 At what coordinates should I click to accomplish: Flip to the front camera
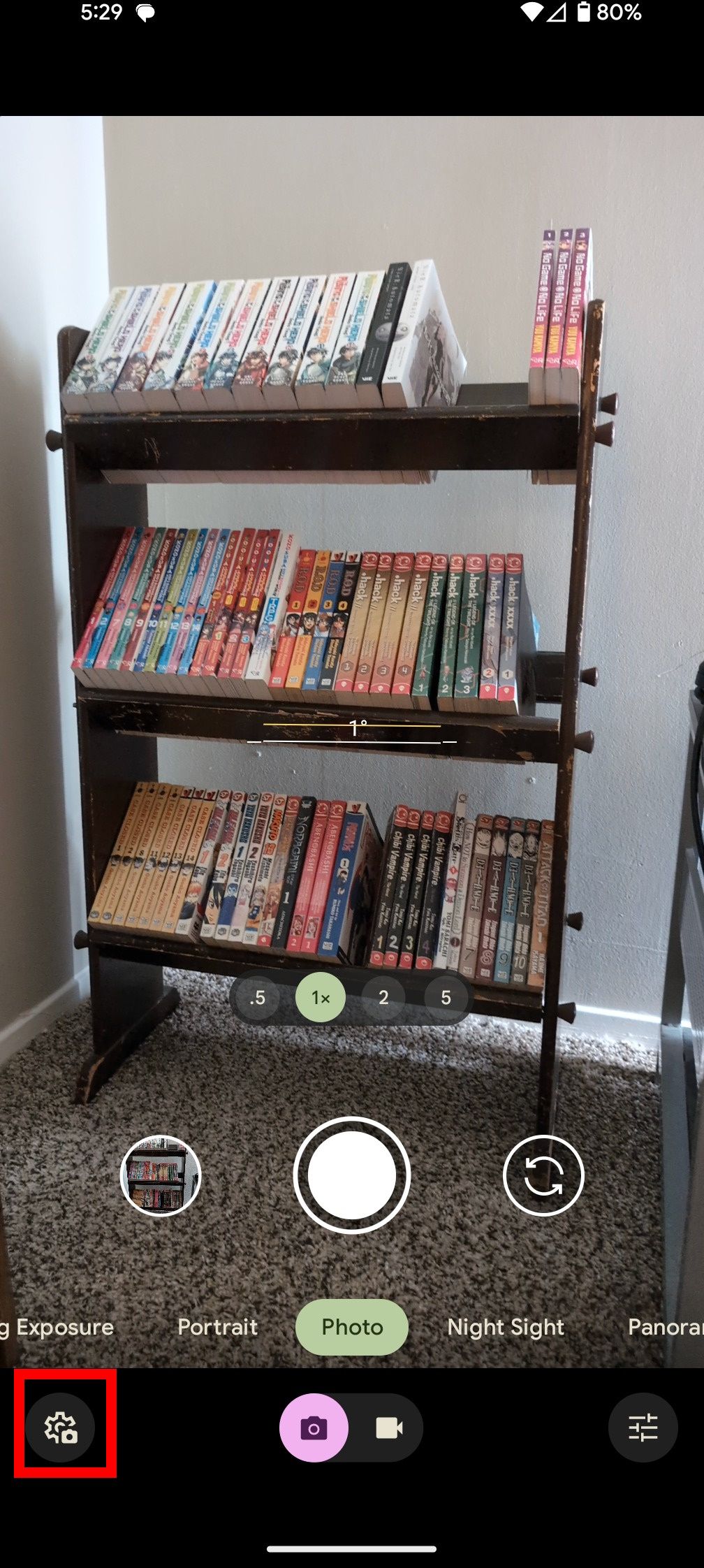pyautogui.click(x=543, y=1175)
